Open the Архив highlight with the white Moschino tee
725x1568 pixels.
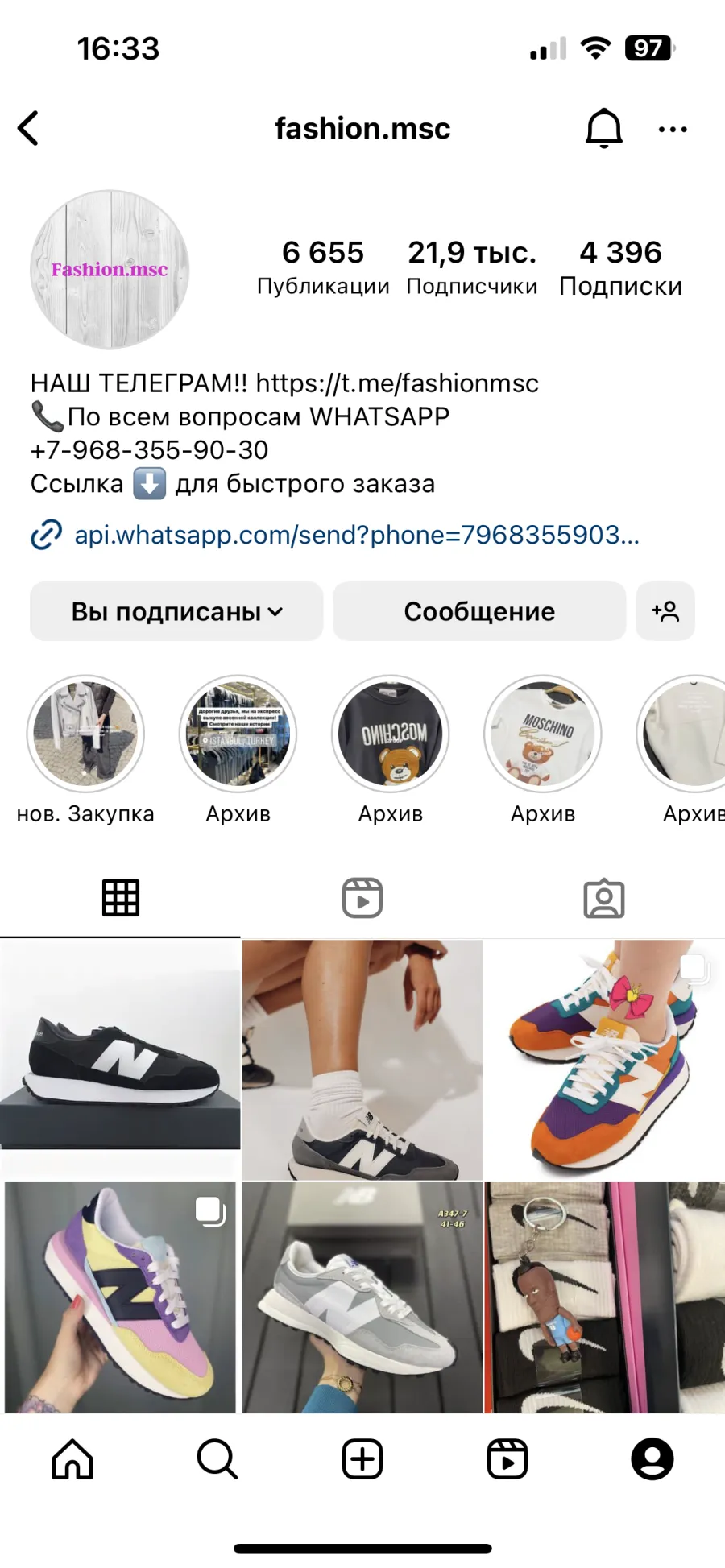tap(543, 734)
